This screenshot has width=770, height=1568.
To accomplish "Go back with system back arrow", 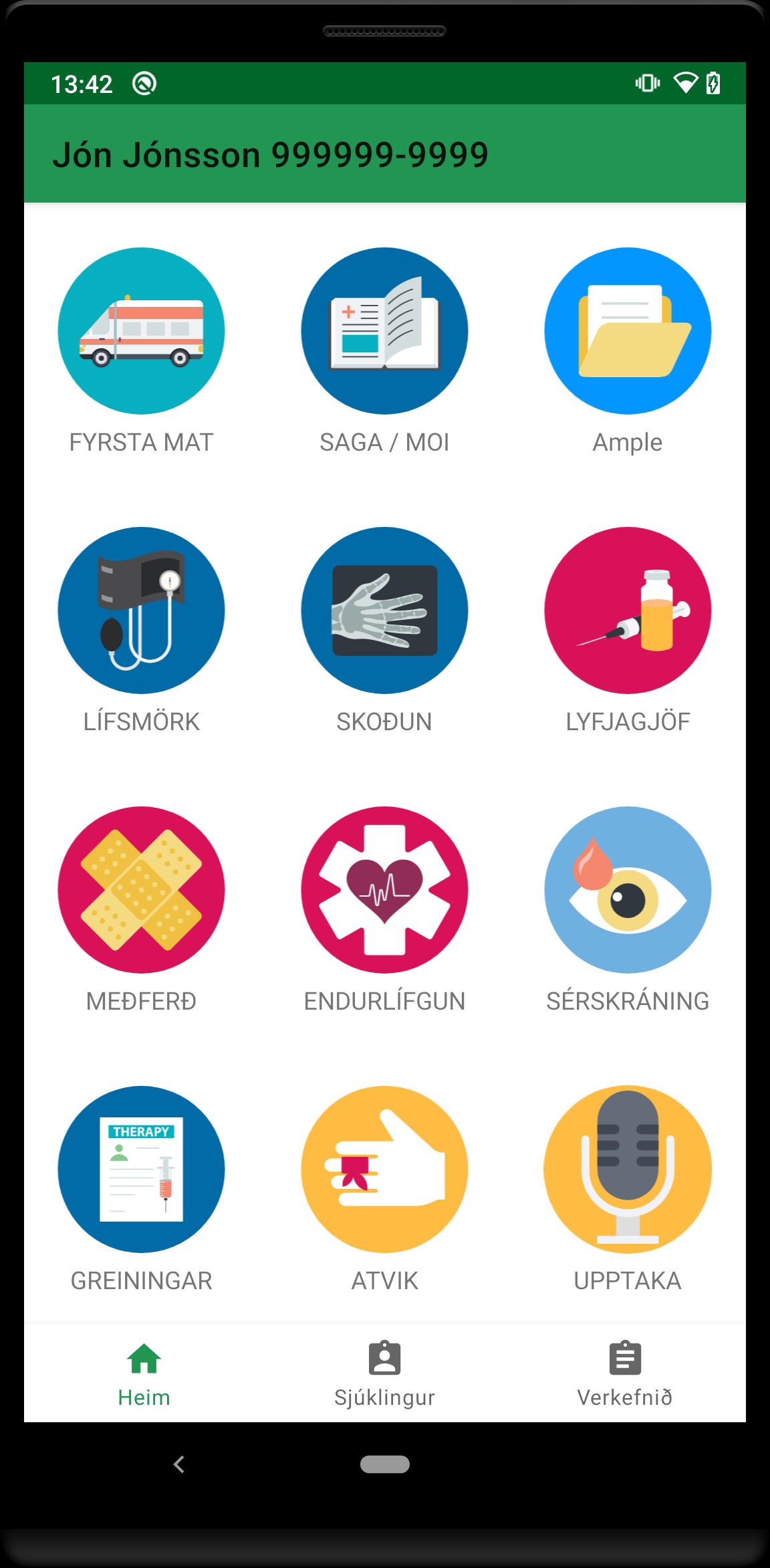I will coord(178,1464).
